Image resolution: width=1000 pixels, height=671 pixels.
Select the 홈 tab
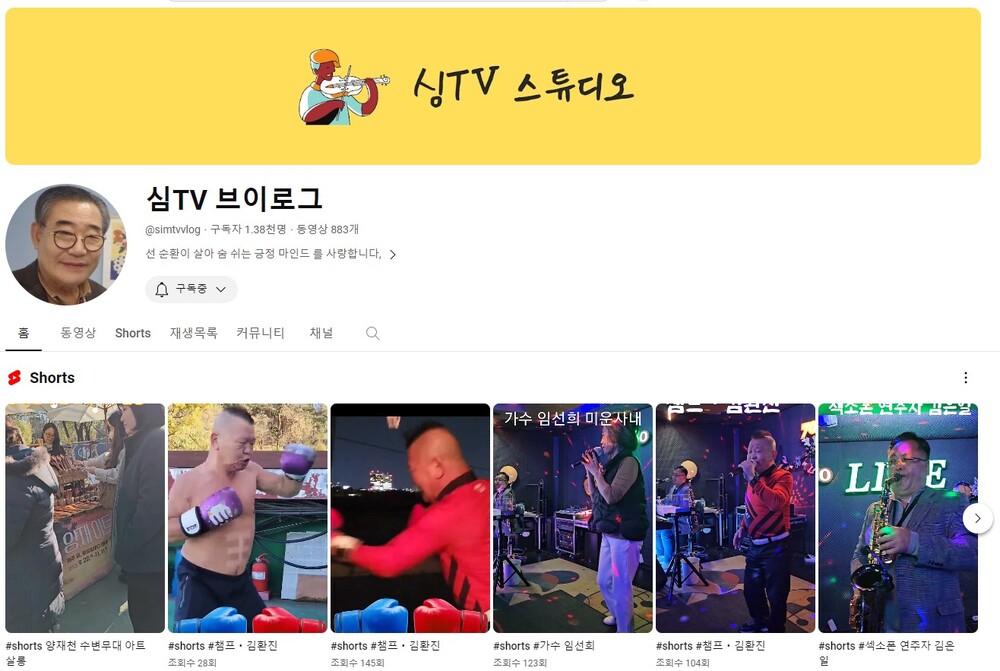[x=23, y=333]
